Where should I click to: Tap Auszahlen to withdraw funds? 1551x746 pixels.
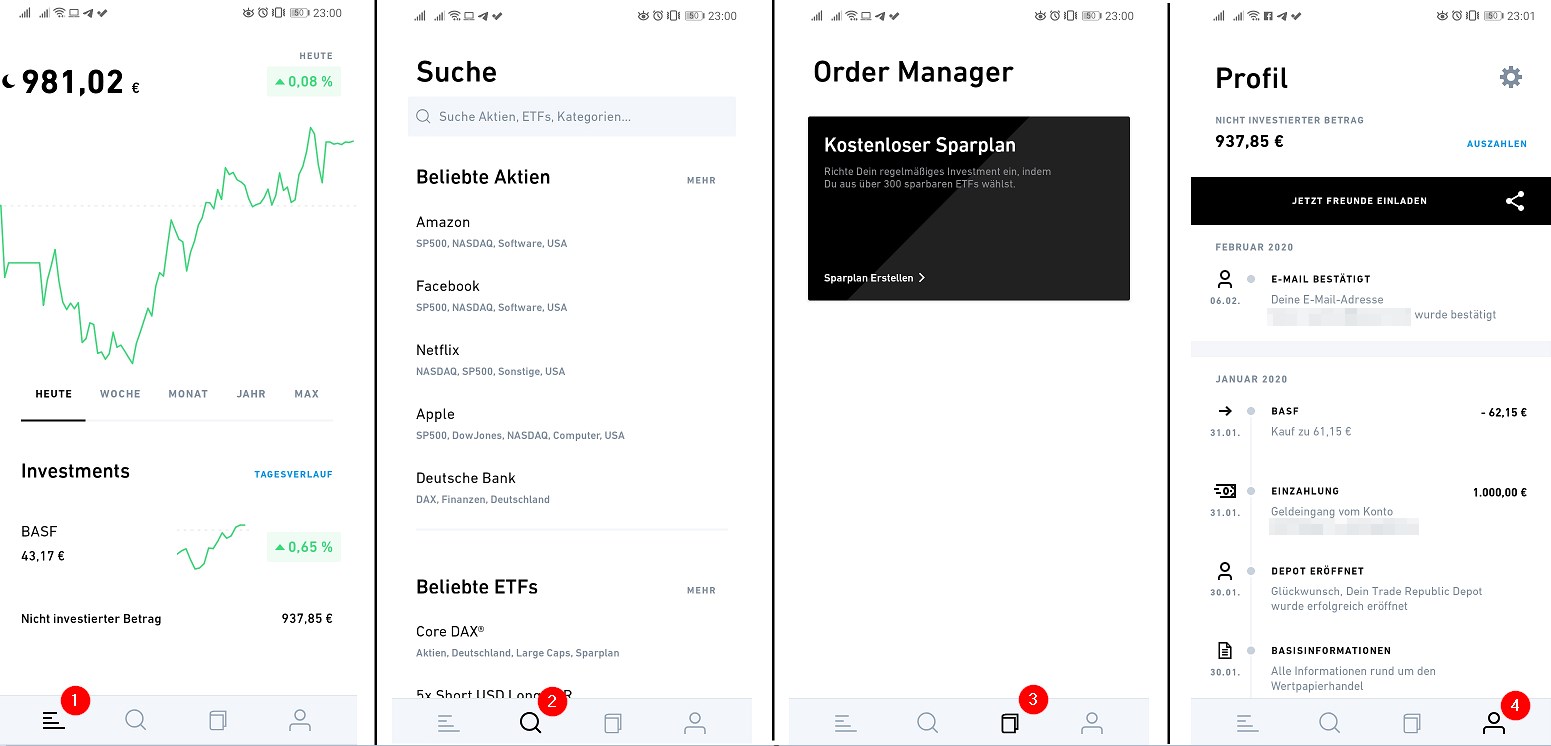[1496, 144]
